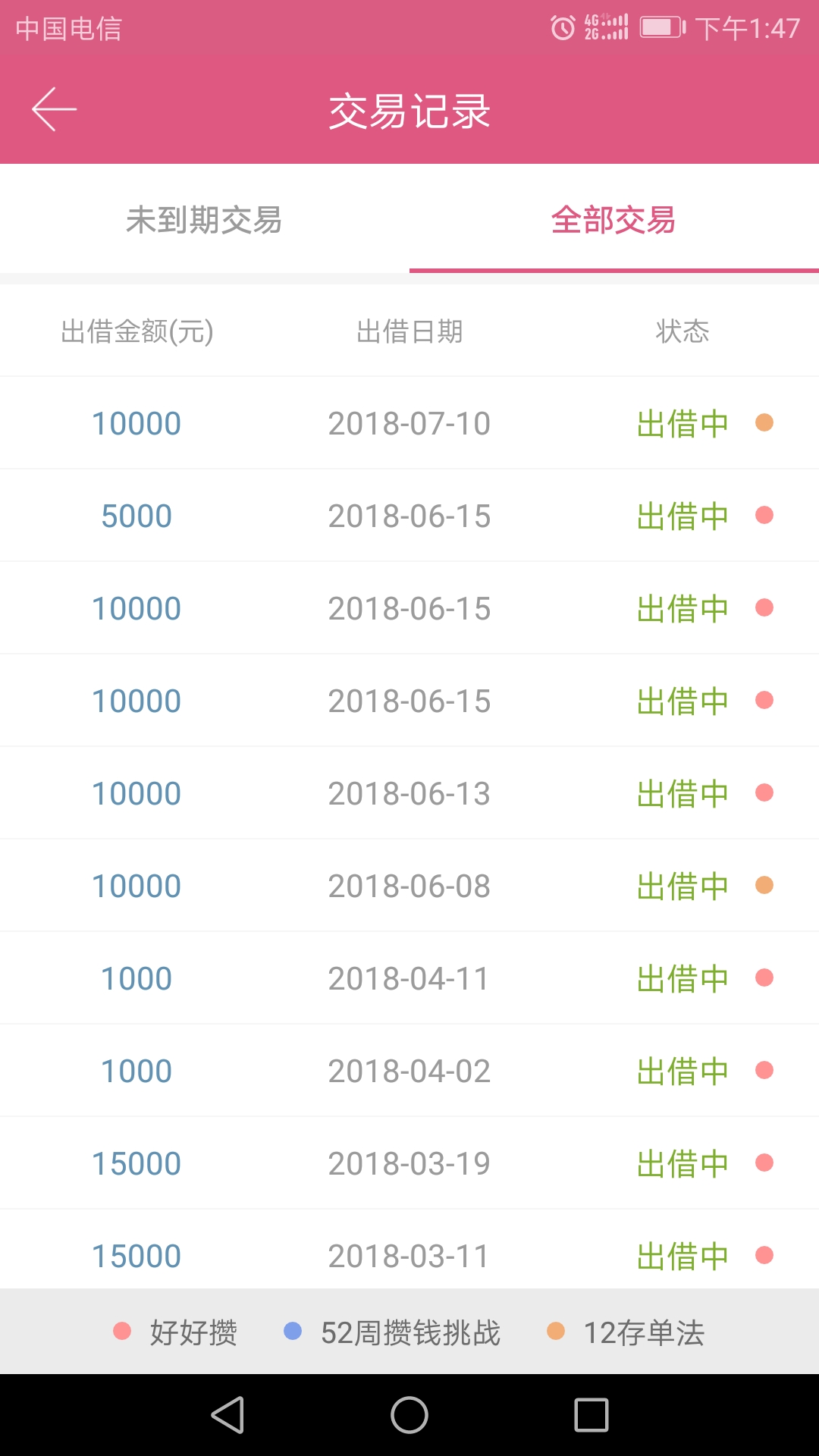Tap the system home button
The image size is (819, 1456).
(x=409, y=1415)
